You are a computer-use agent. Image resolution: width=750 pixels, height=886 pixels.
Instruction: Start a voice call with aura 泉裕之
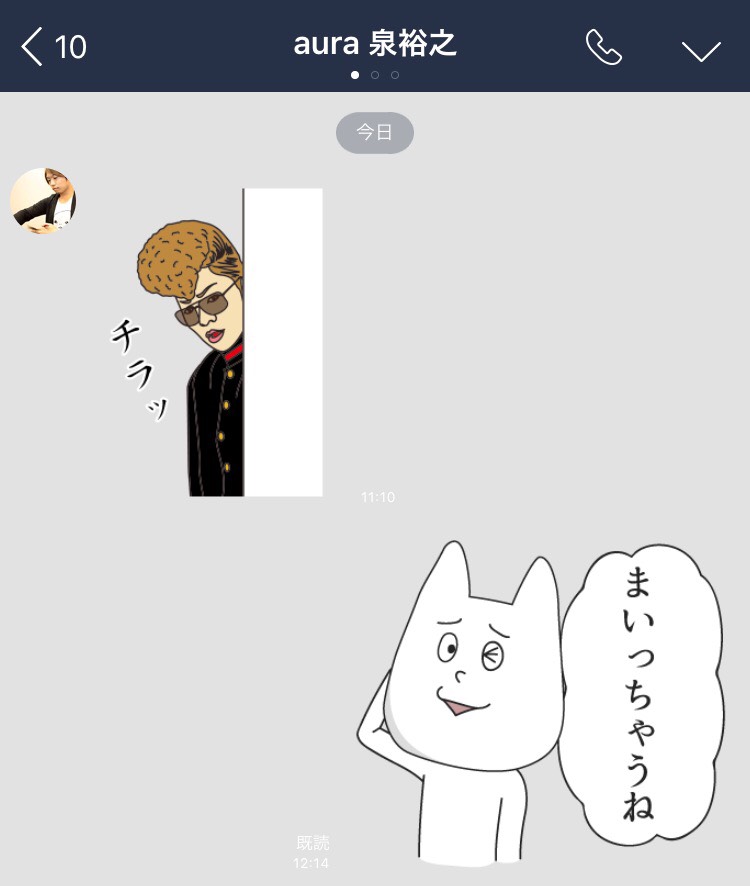pos(603,47)
